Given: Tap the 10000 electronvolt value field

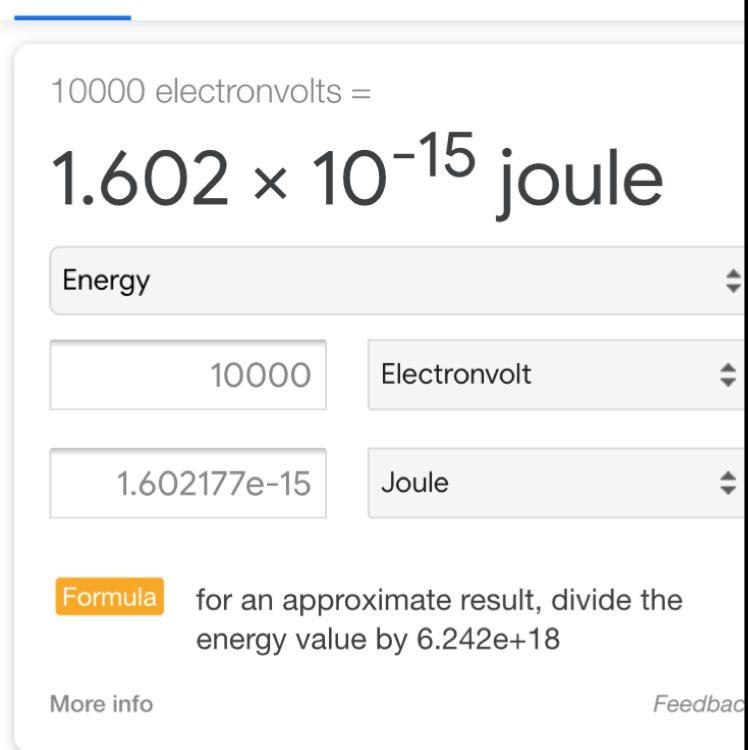Looking at the screenshot, I should pyautogui.click(x=188, y=375).
